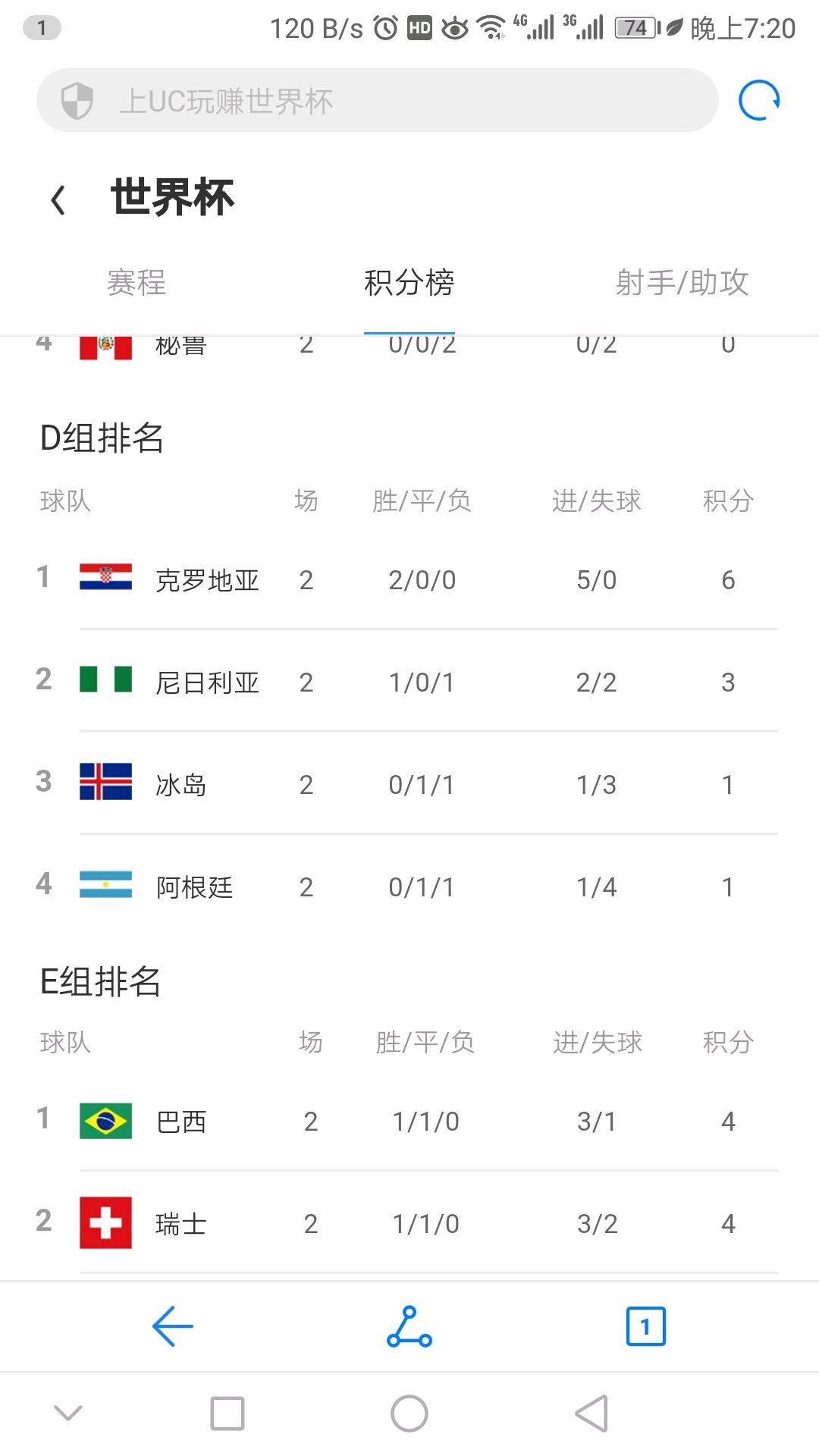819x1456 pixels.
Task: Tap the UC search address bar
Action: [x=377, y=101]
